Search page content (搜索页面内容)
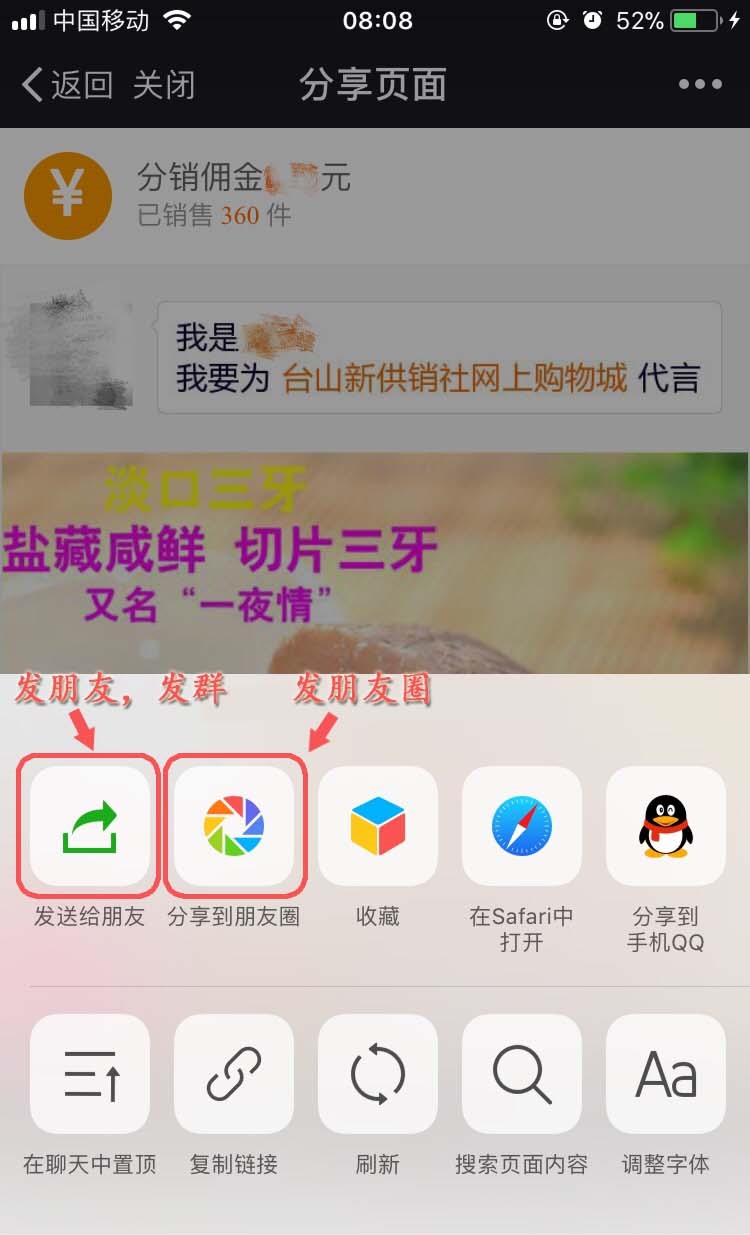750x1235 pixels. pyautogui.click(x=522, y=1074)
